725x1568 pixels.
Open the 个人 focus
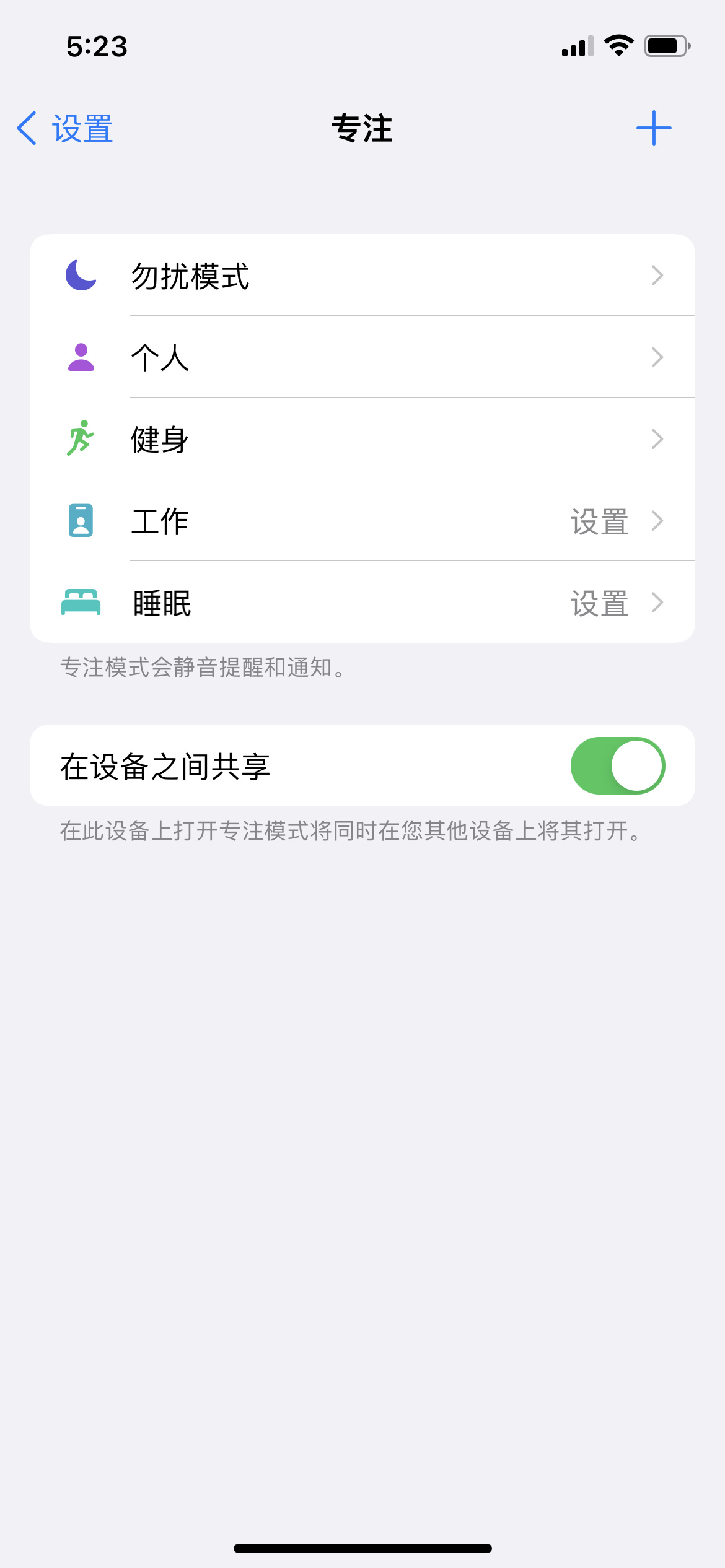click(x=362, y=357)
